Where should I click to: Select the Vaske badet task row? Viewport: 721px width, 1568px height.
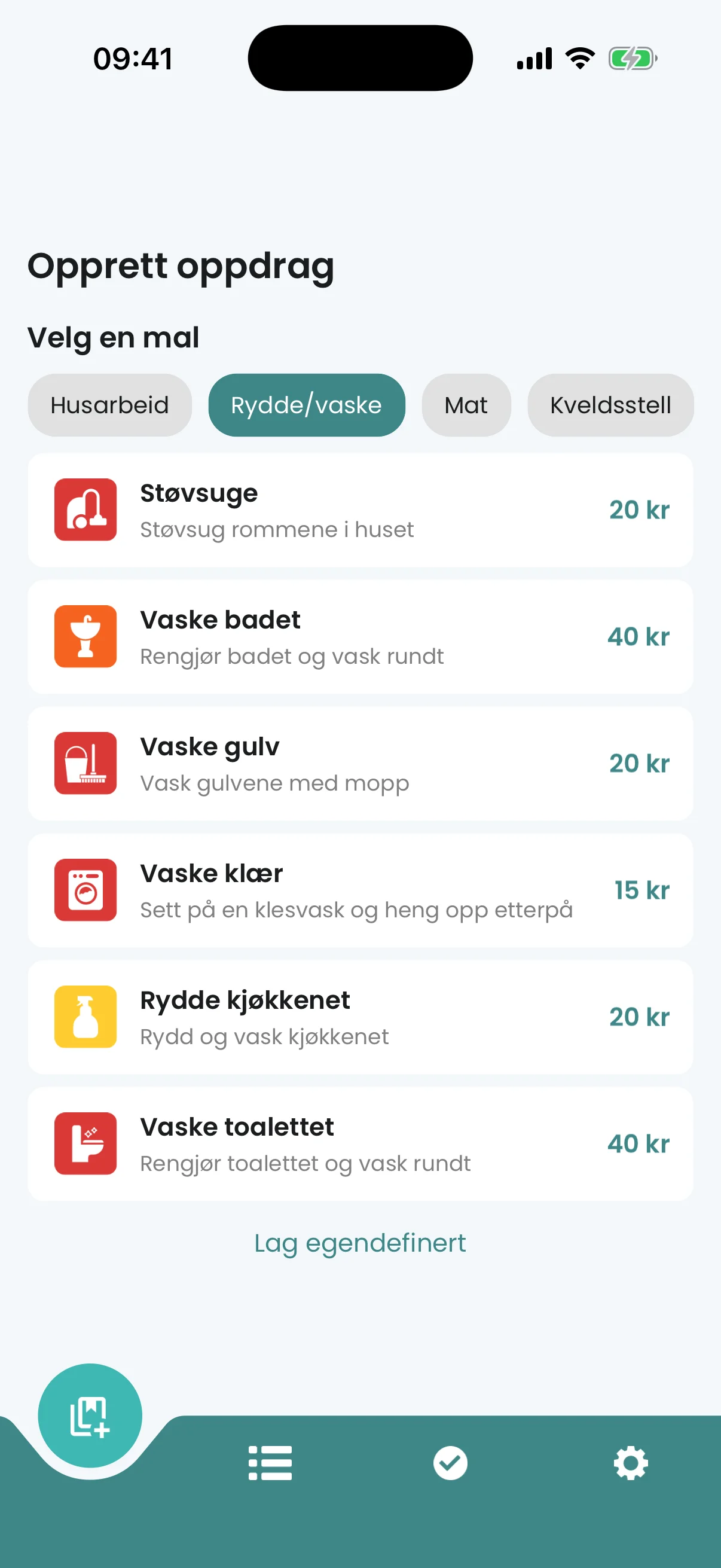click(x=359, y=636)
